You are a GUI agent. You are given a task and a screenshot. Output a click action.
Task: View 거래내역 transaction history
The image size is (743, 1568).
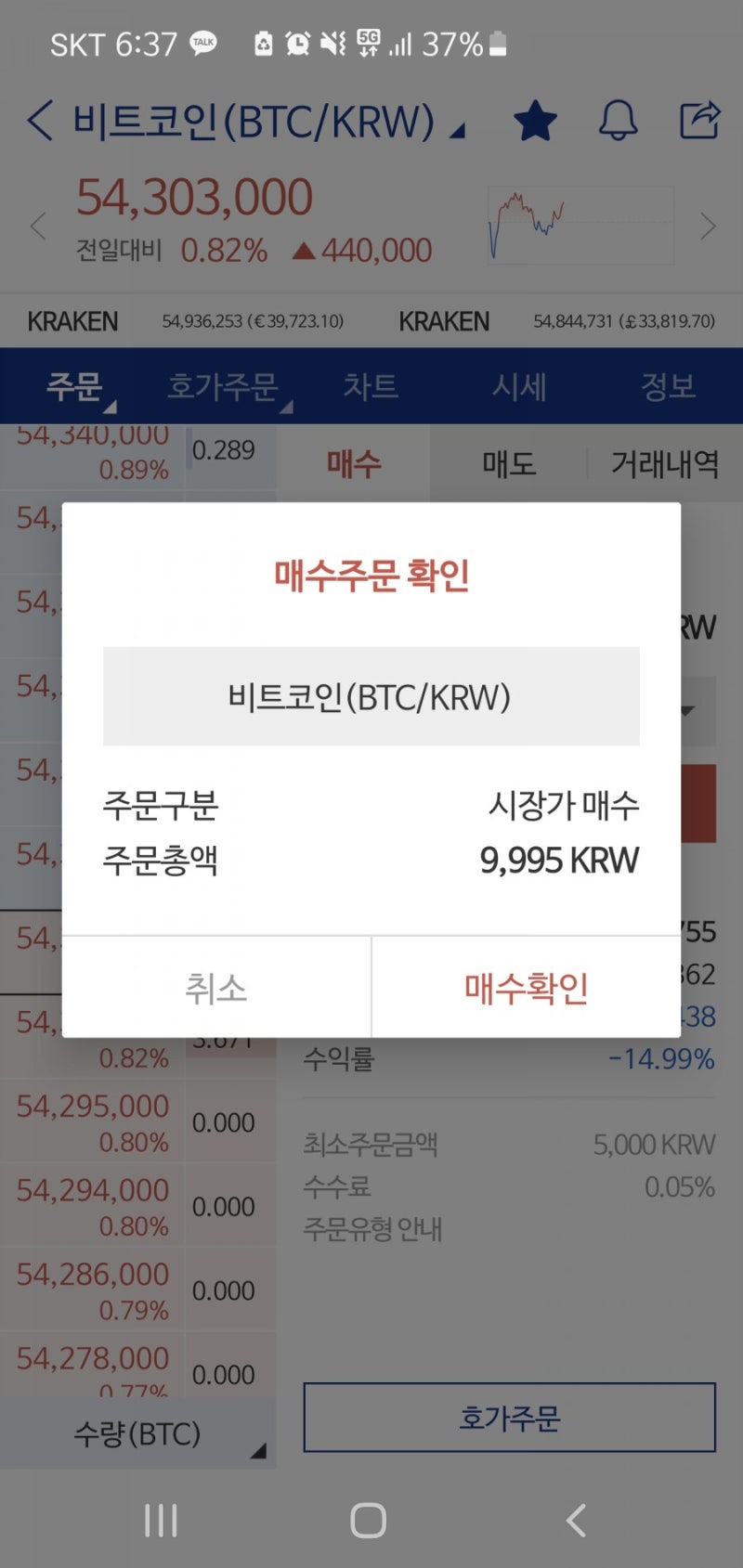[x=665, y=463]
